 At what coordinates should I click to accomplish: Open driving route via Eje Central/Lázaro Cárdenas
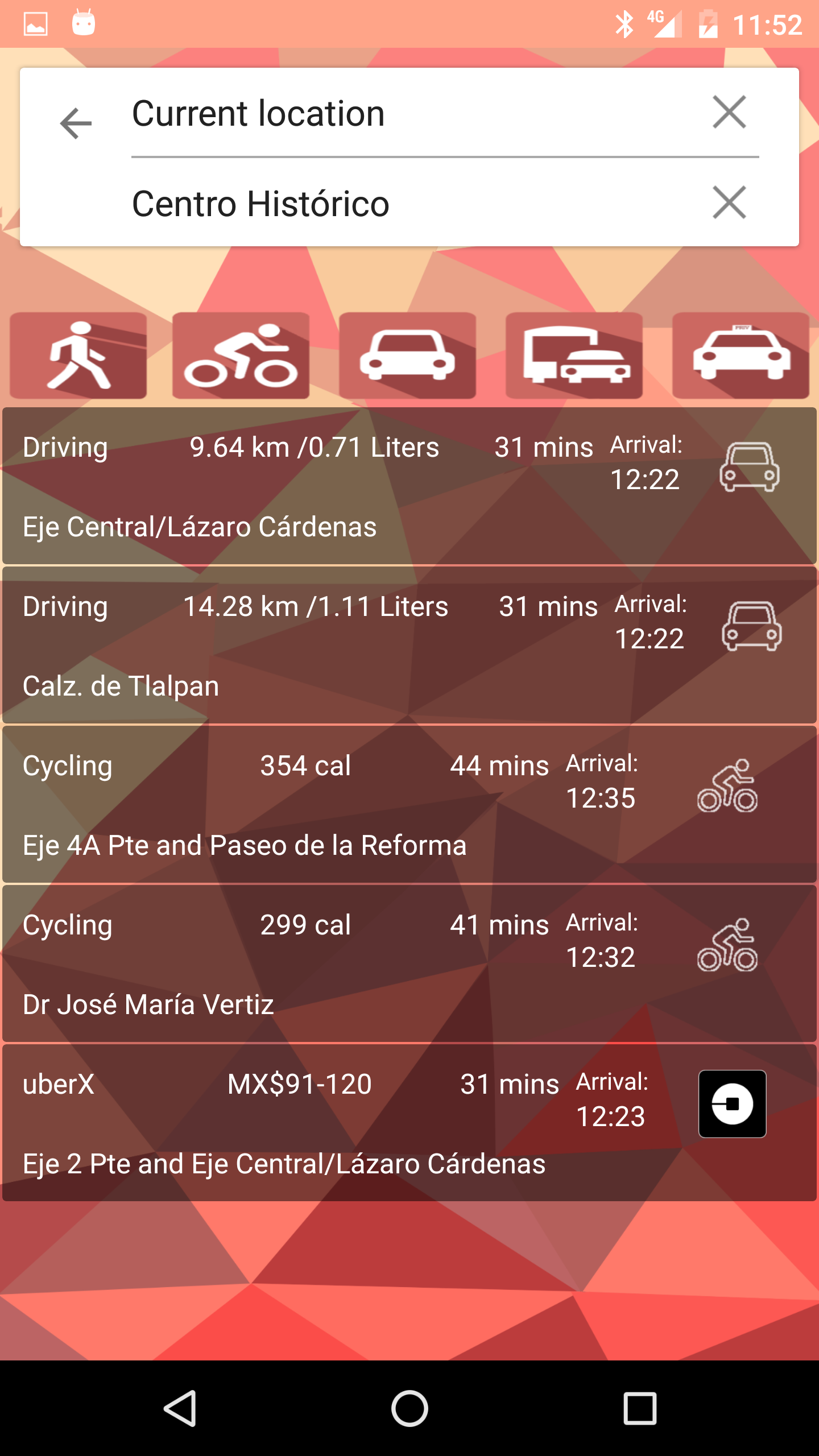409,486
